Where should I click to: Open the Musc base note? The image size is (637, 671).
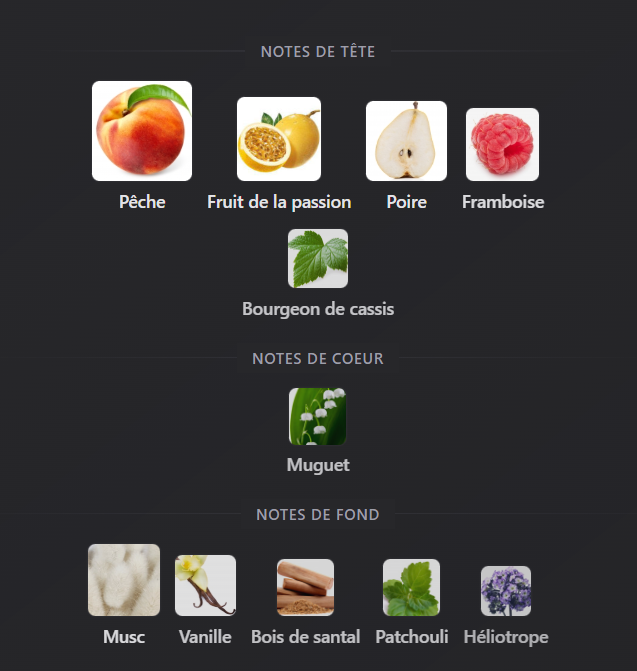(124, 581)
